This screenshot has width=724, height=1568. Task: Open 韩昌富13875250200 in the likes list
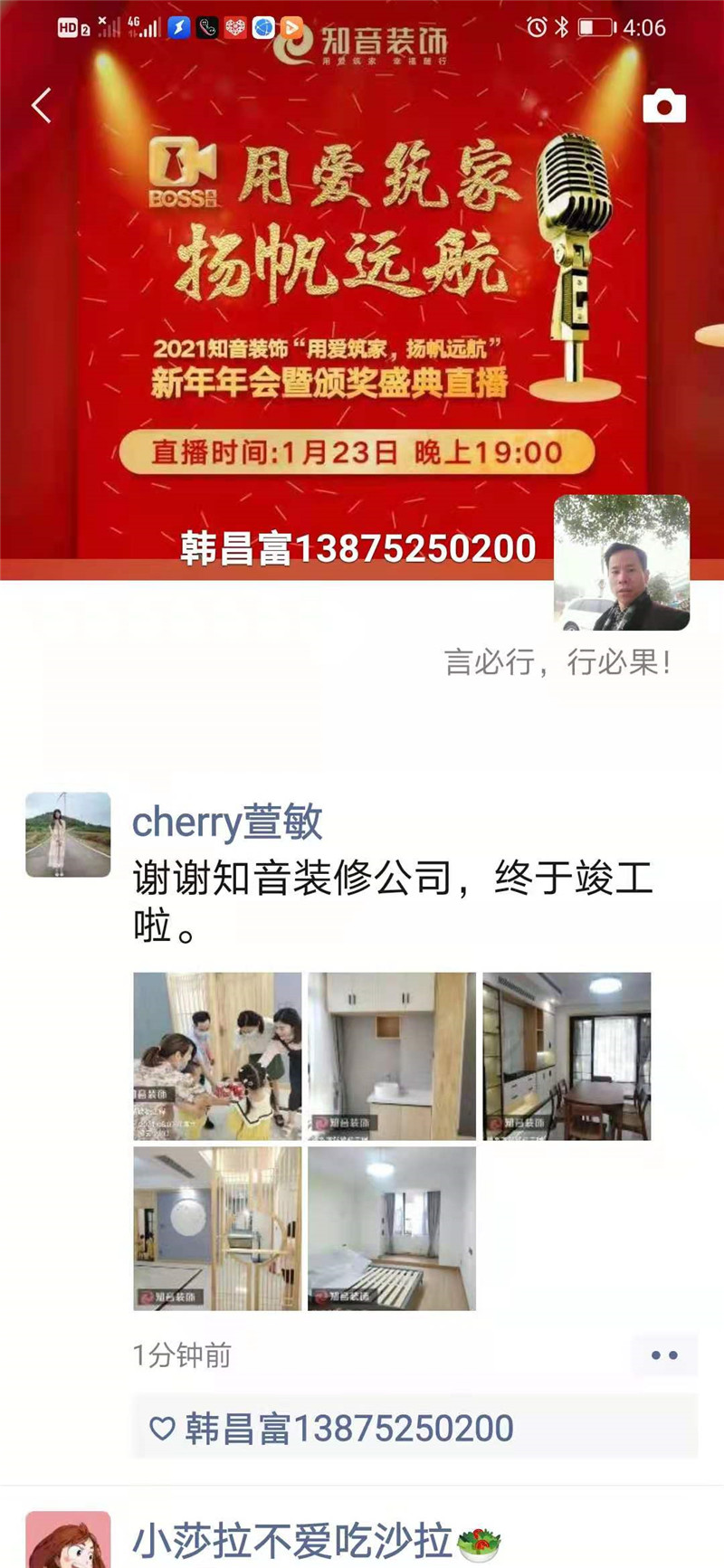[x=348, y=1429]
